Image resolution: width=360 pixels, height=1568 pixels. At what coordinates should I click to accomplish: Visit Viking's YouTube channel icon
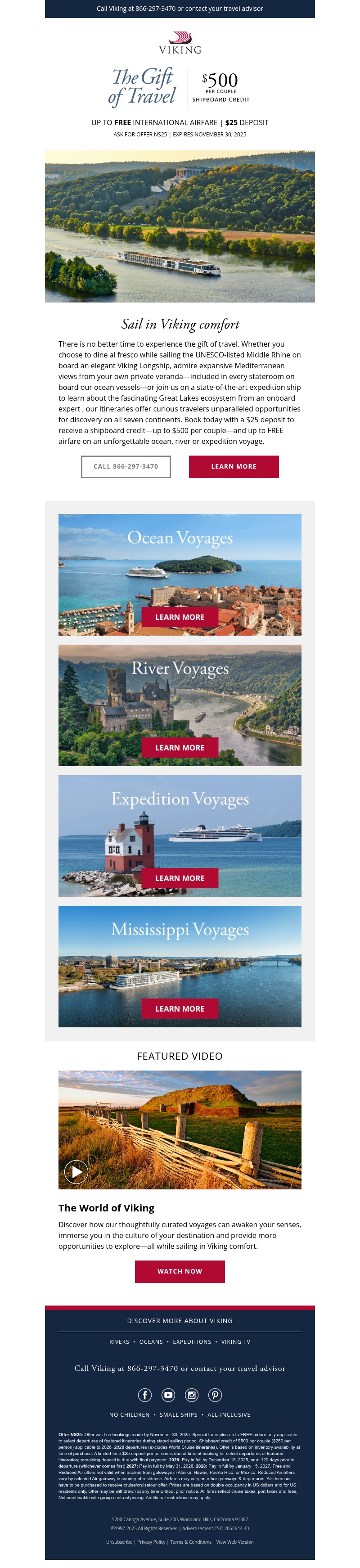point(168,1395)
